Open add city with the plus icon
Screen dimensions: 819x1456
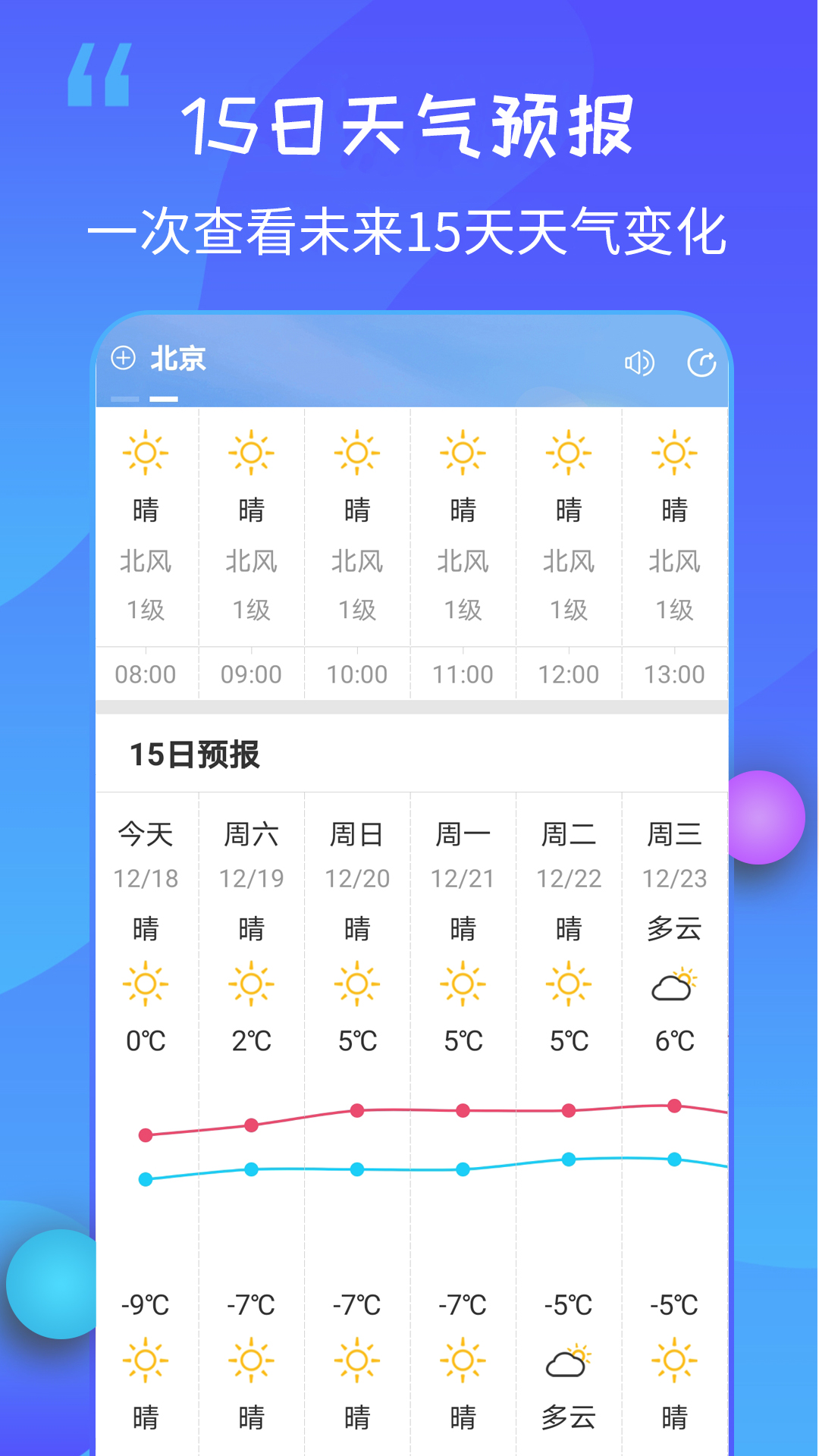124,359
